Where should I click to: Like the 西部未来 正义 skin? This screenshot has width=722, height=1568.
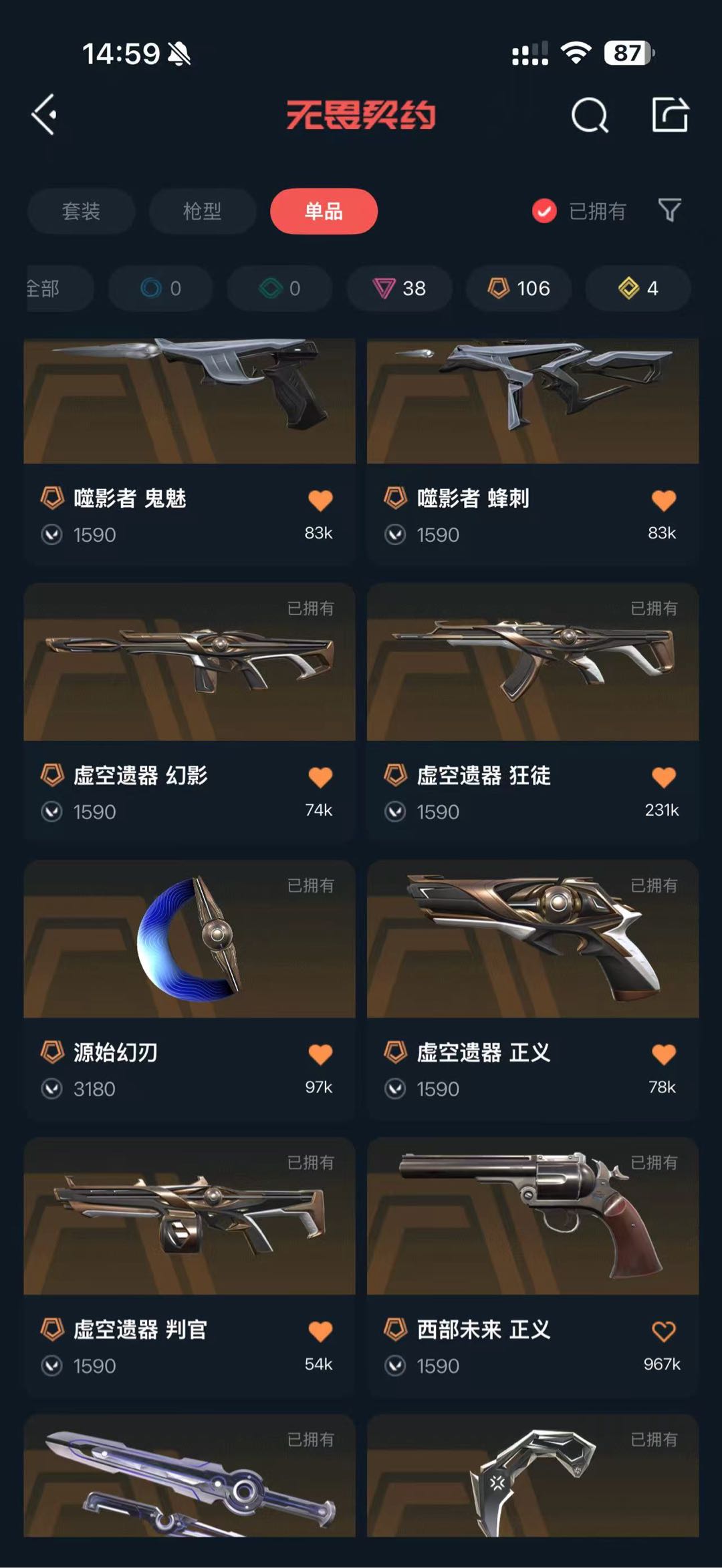pyautogui.click(x=663, y=1331)
